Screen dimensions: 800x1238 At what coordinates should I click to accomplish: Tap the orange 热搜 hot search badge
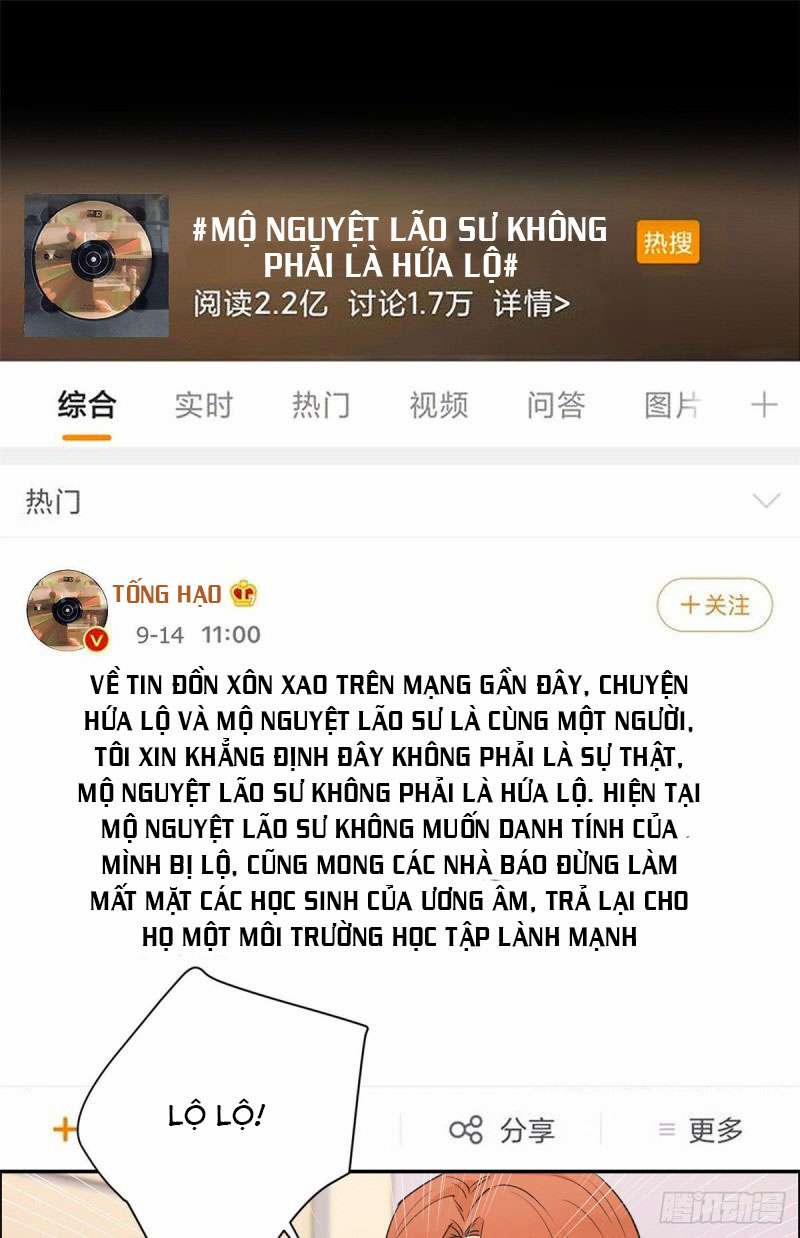[x=671, y=243]
